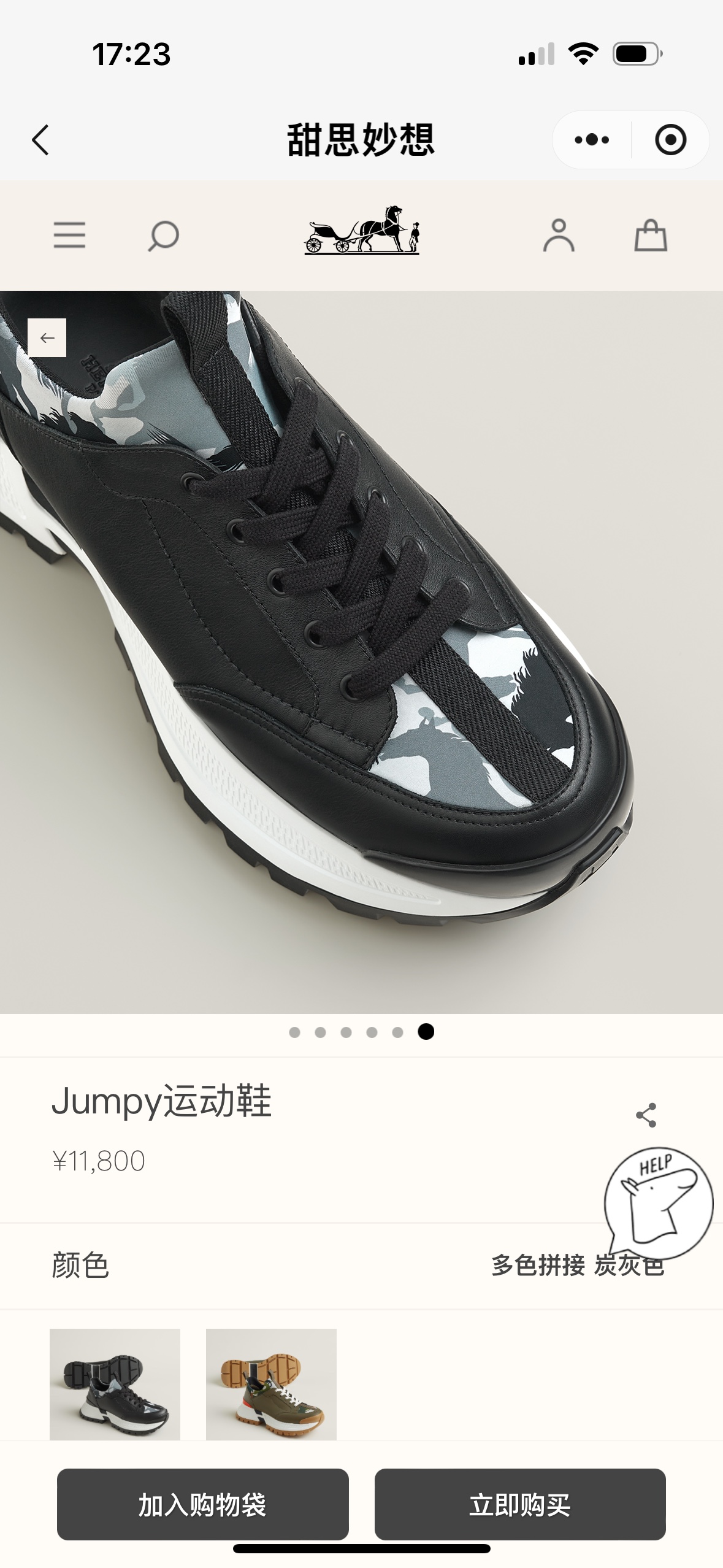Add to shopping bag with 加入购物袋
The width and height of the screenshot is (723, 1568).
203,1505
